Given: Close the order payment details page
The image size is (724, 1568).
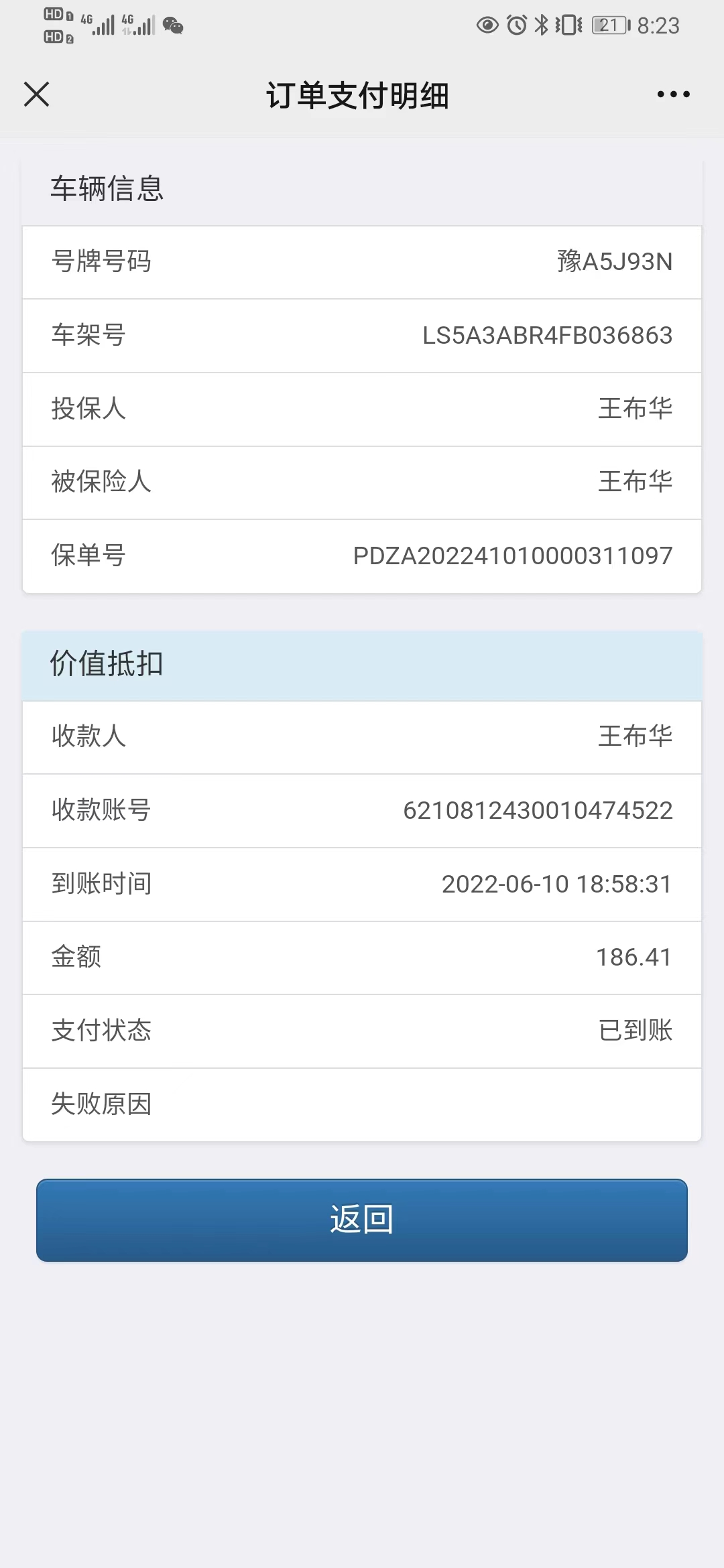Looking at the screenshot, I should (37, 94).
